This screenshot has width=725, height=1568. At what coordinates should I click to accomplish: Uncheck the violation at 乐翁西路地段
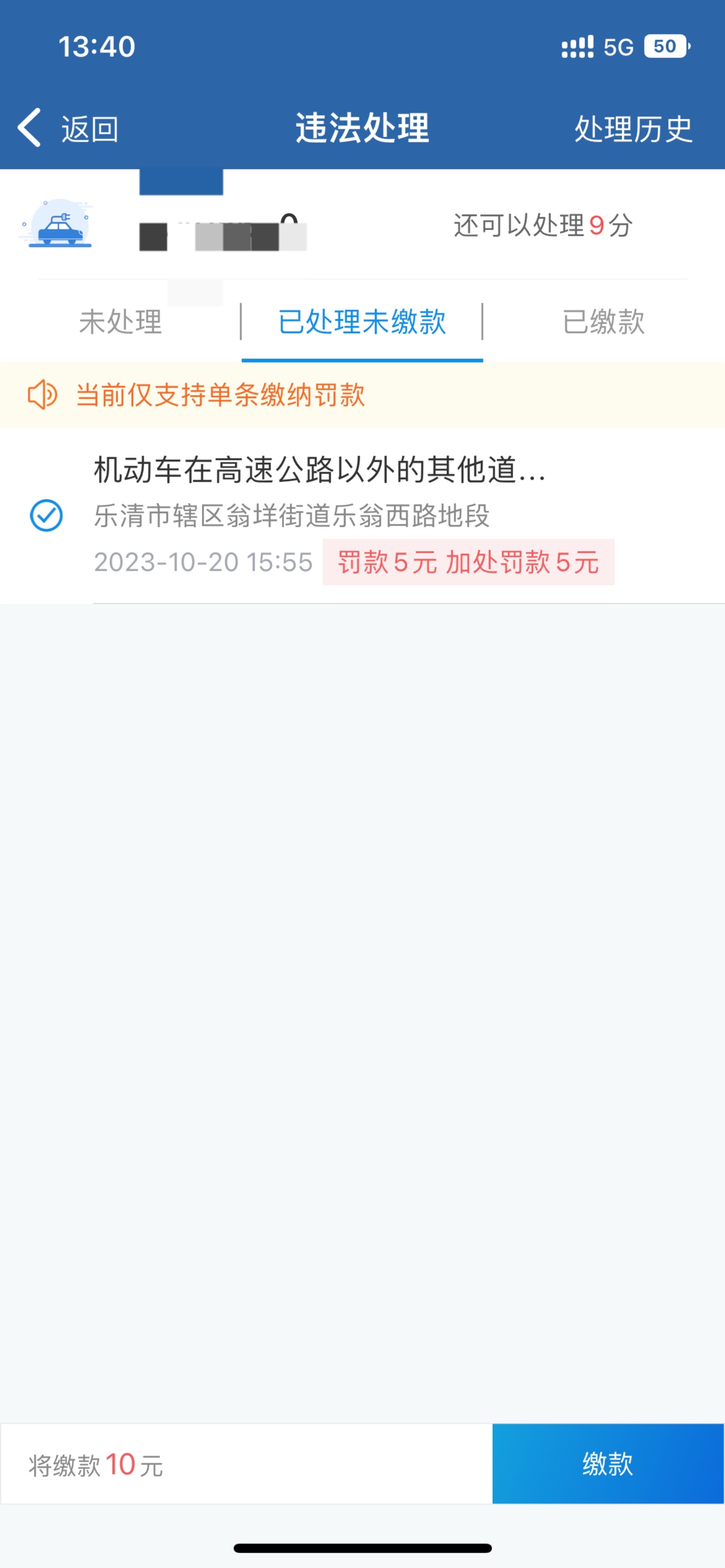(46, 515)
